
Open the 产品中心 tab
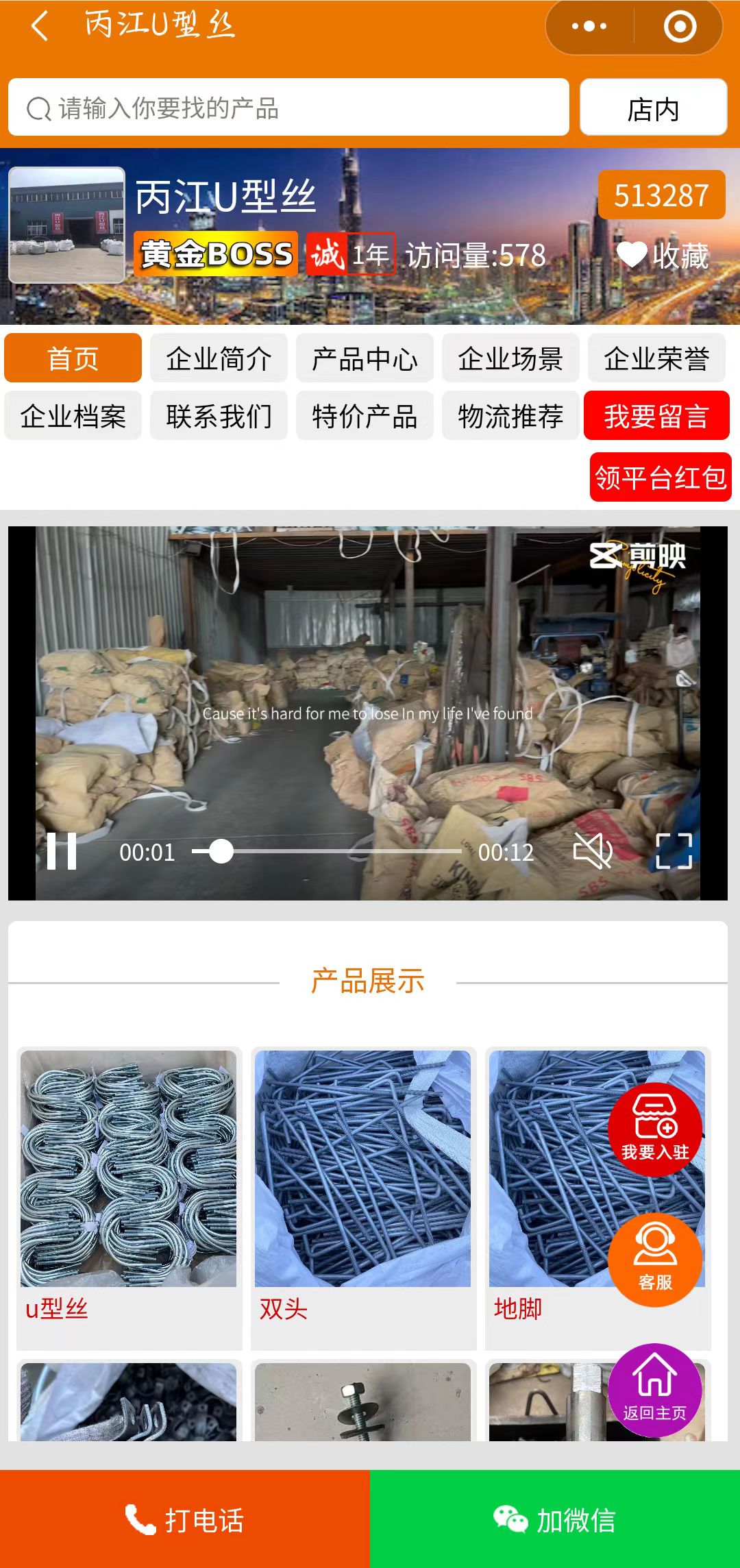[365, 358]
